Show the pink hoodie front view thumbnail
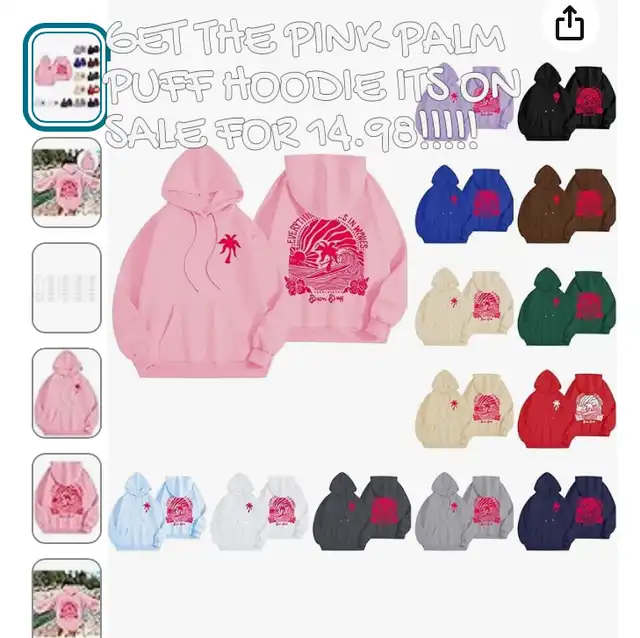This screenshot has width=640, height=638. coord(66,393)
